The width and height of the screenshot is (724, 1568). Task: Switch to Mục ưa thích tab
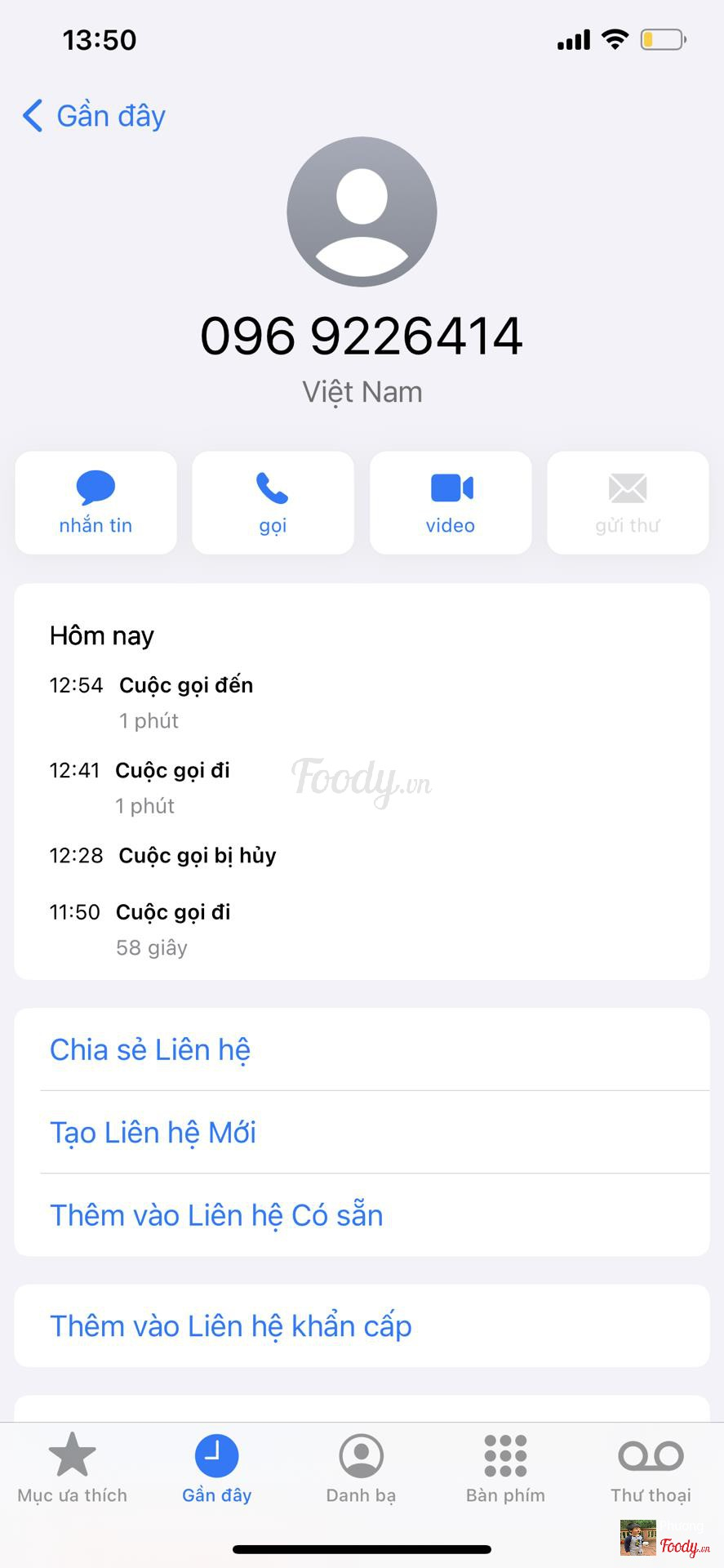point(73,1468)
